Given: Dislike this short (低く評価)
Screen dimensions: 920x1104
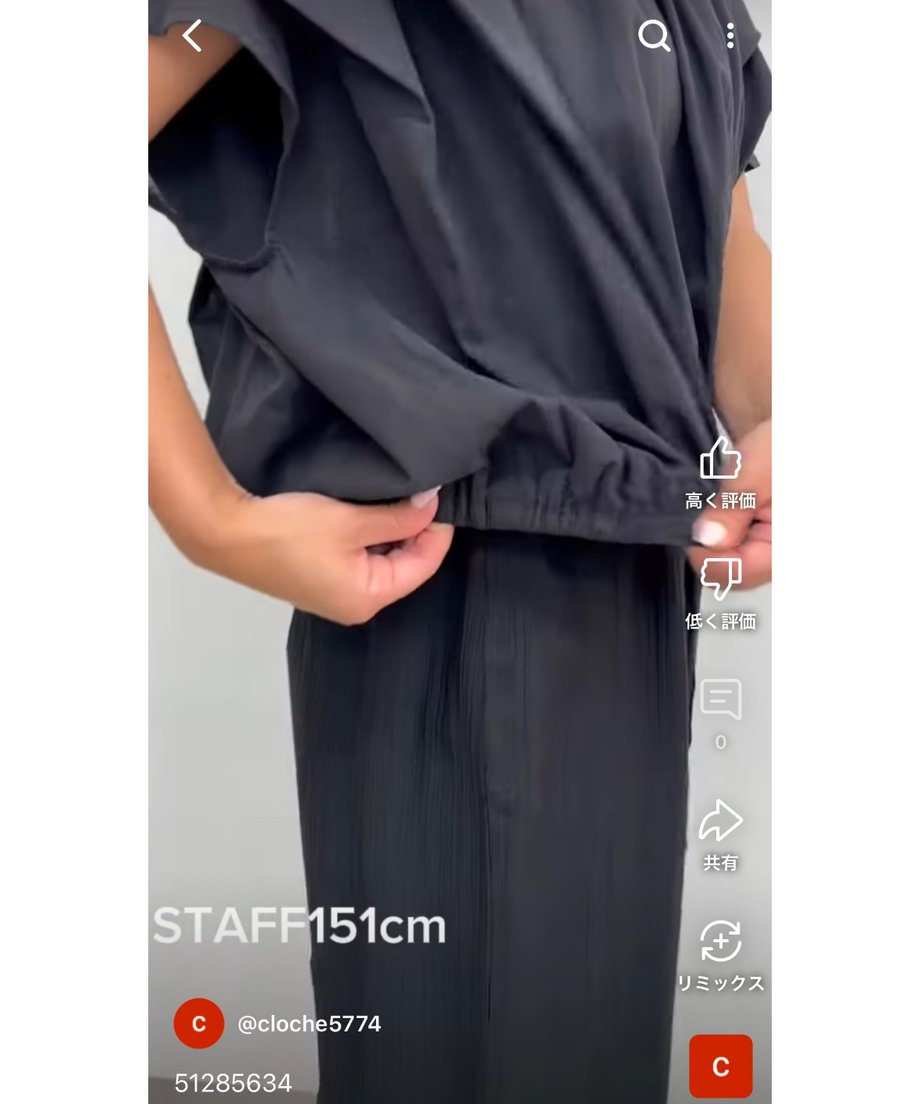Looking at the screenshot, I should point(720,580).
